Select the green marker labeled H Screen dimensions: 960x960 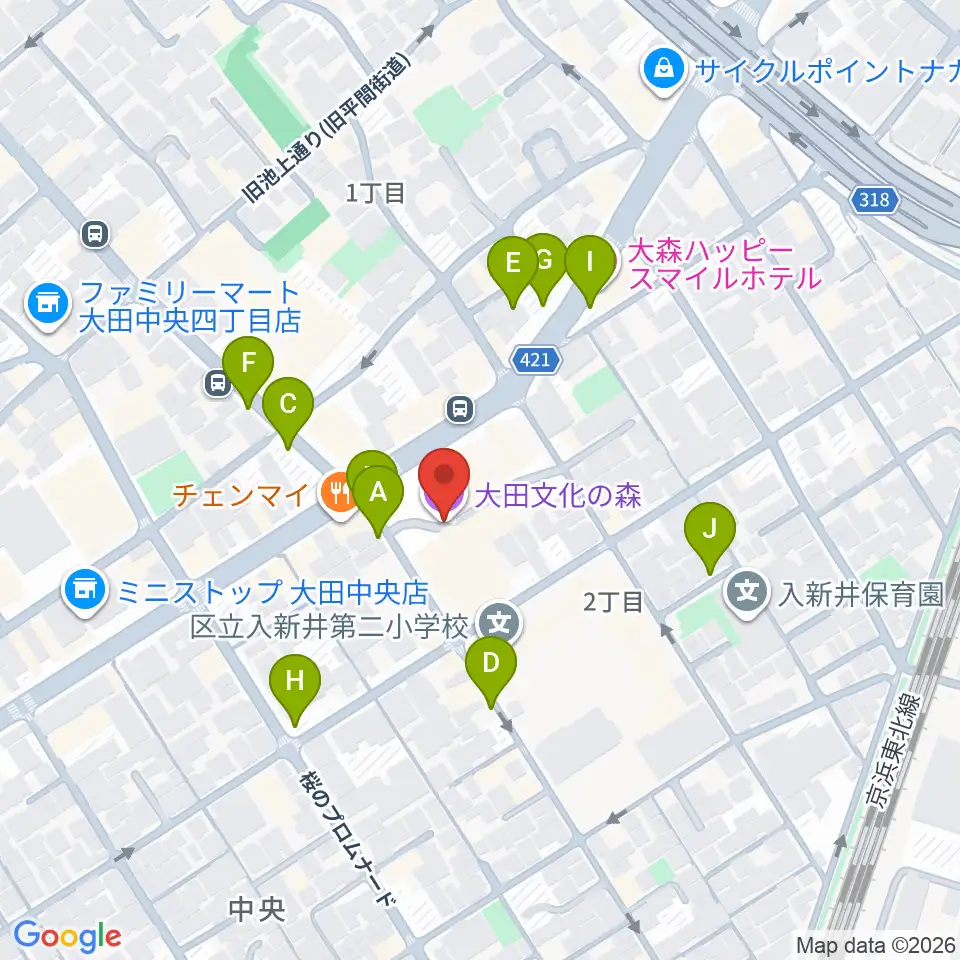tap(295, 689)
